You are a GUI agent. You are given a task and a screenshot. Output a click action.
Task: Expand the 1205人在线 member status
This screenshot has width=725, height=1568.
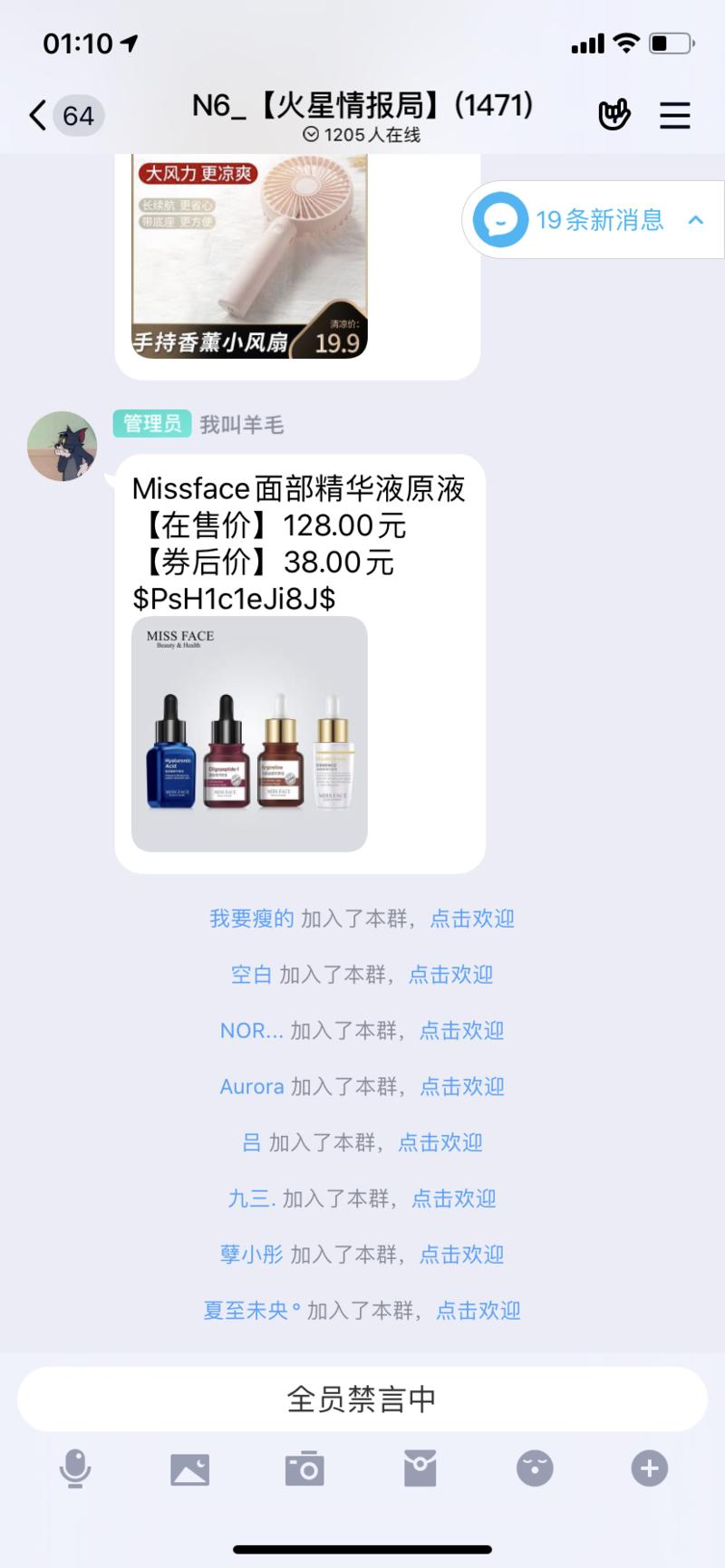pyautogui.click(x=362, y=136)
